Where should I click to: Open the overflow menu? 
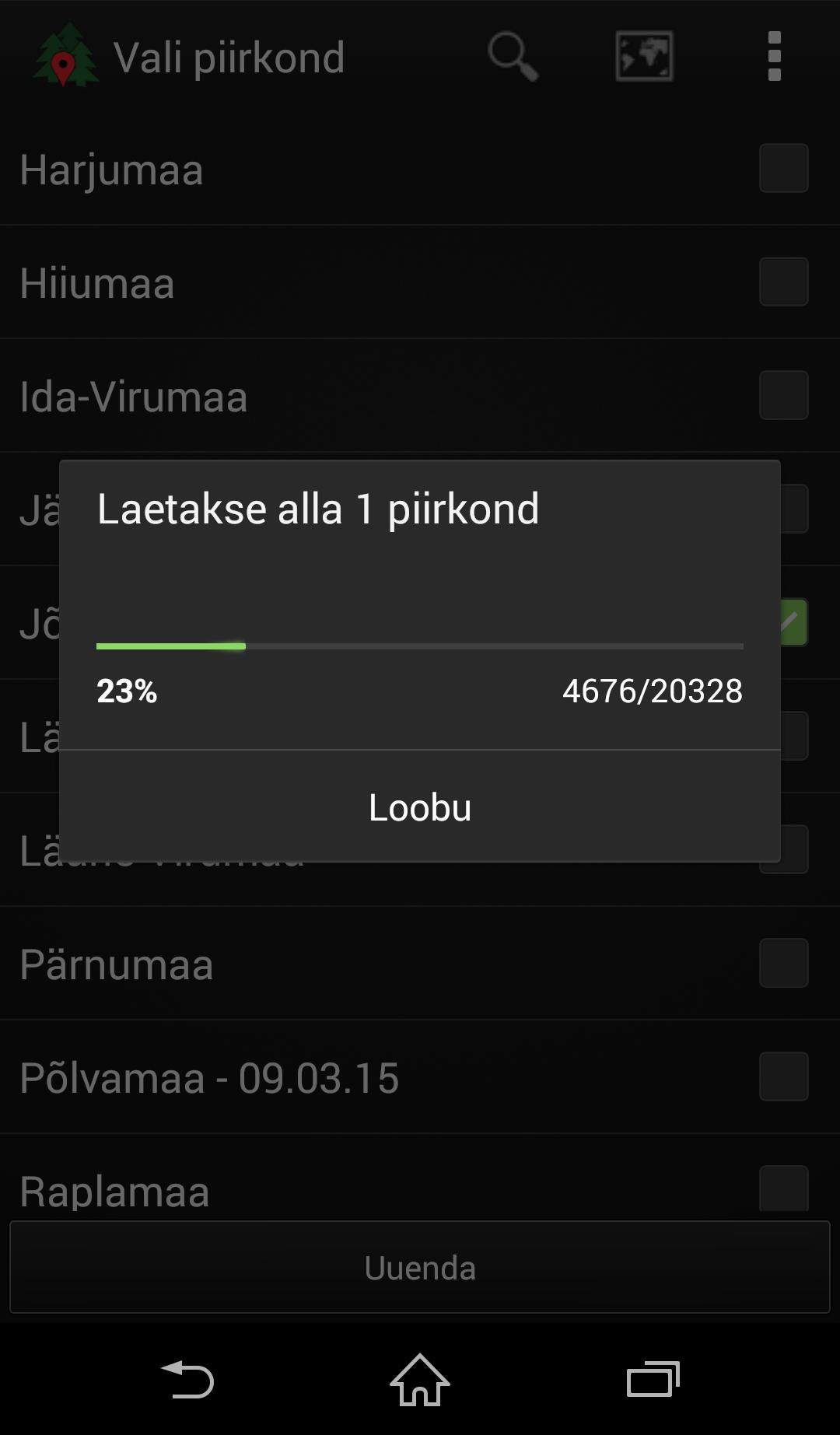coord(774,57)
